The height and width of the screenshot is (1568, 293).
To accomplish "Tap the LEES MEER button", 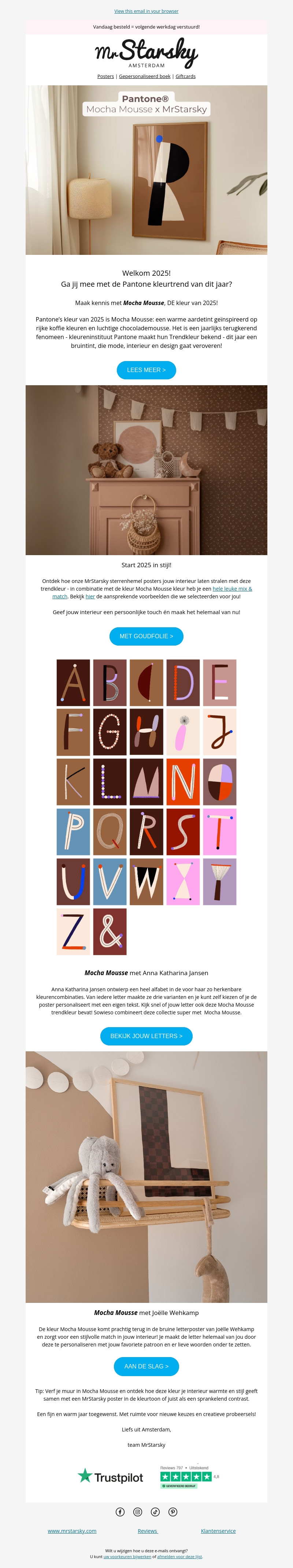I will click(146, 369).
